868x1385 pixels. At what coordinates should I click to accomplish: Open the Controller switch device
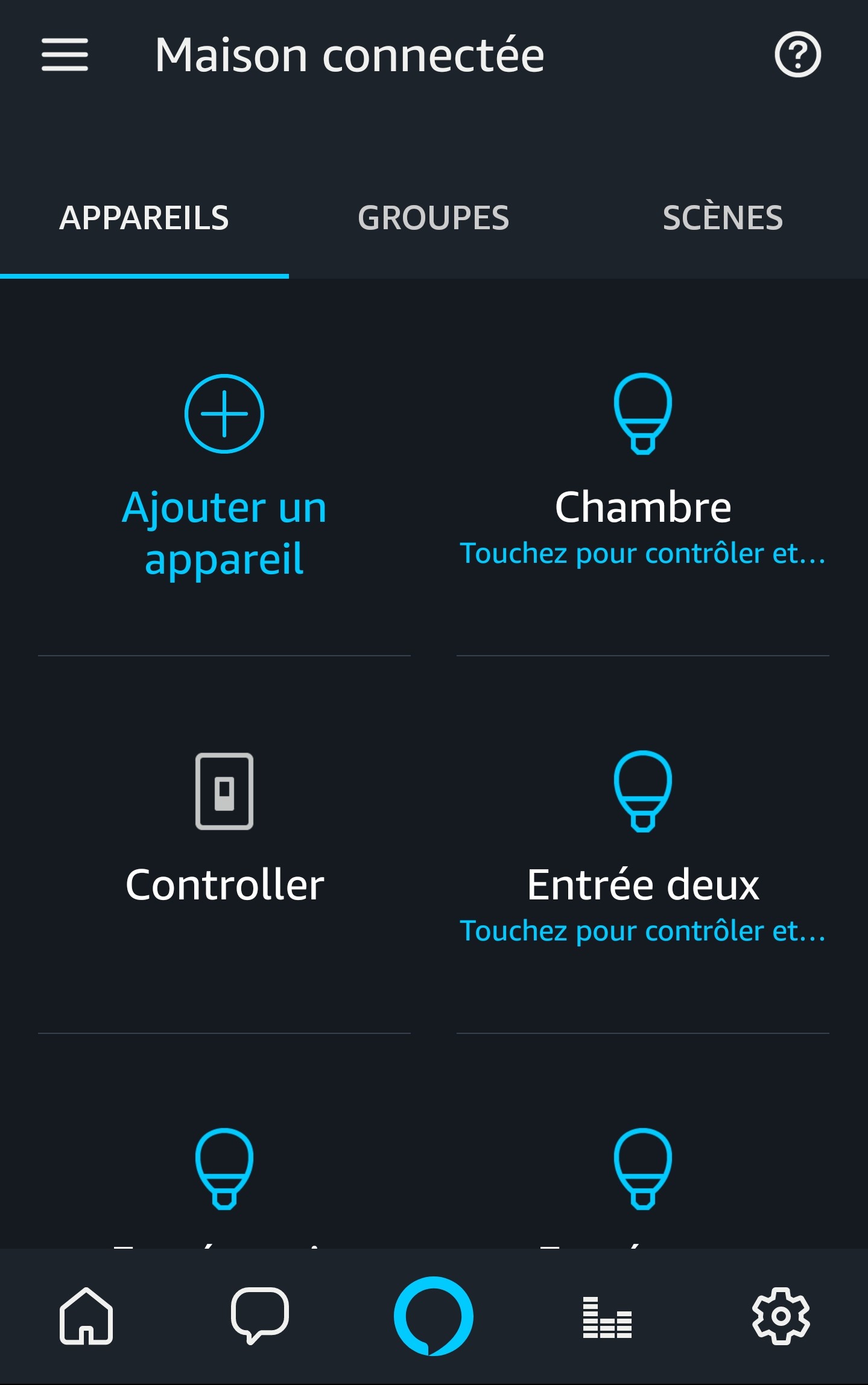224,832
